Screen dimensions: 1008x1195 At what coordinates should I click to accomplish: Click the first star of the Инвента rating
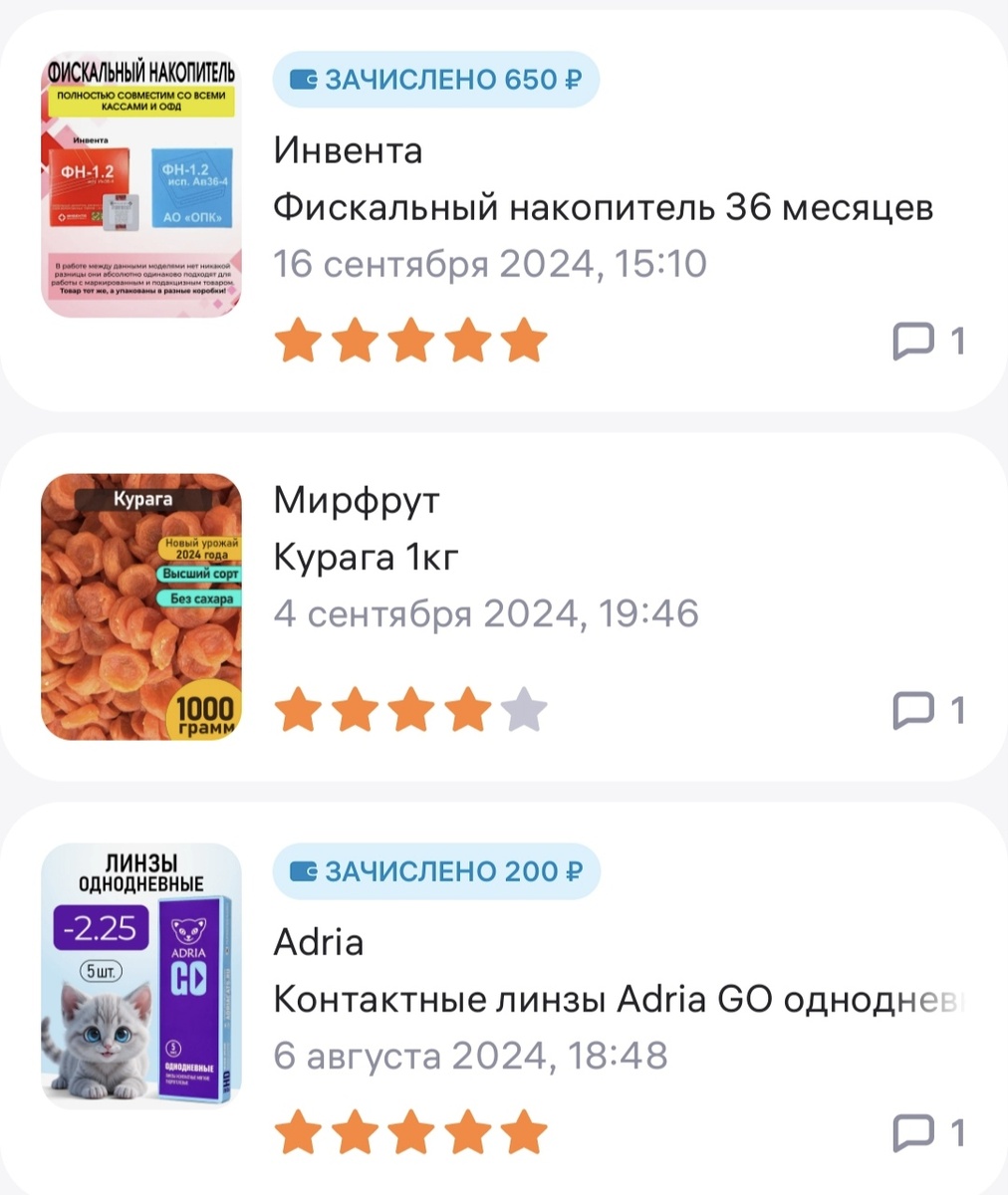pos(298,339)
